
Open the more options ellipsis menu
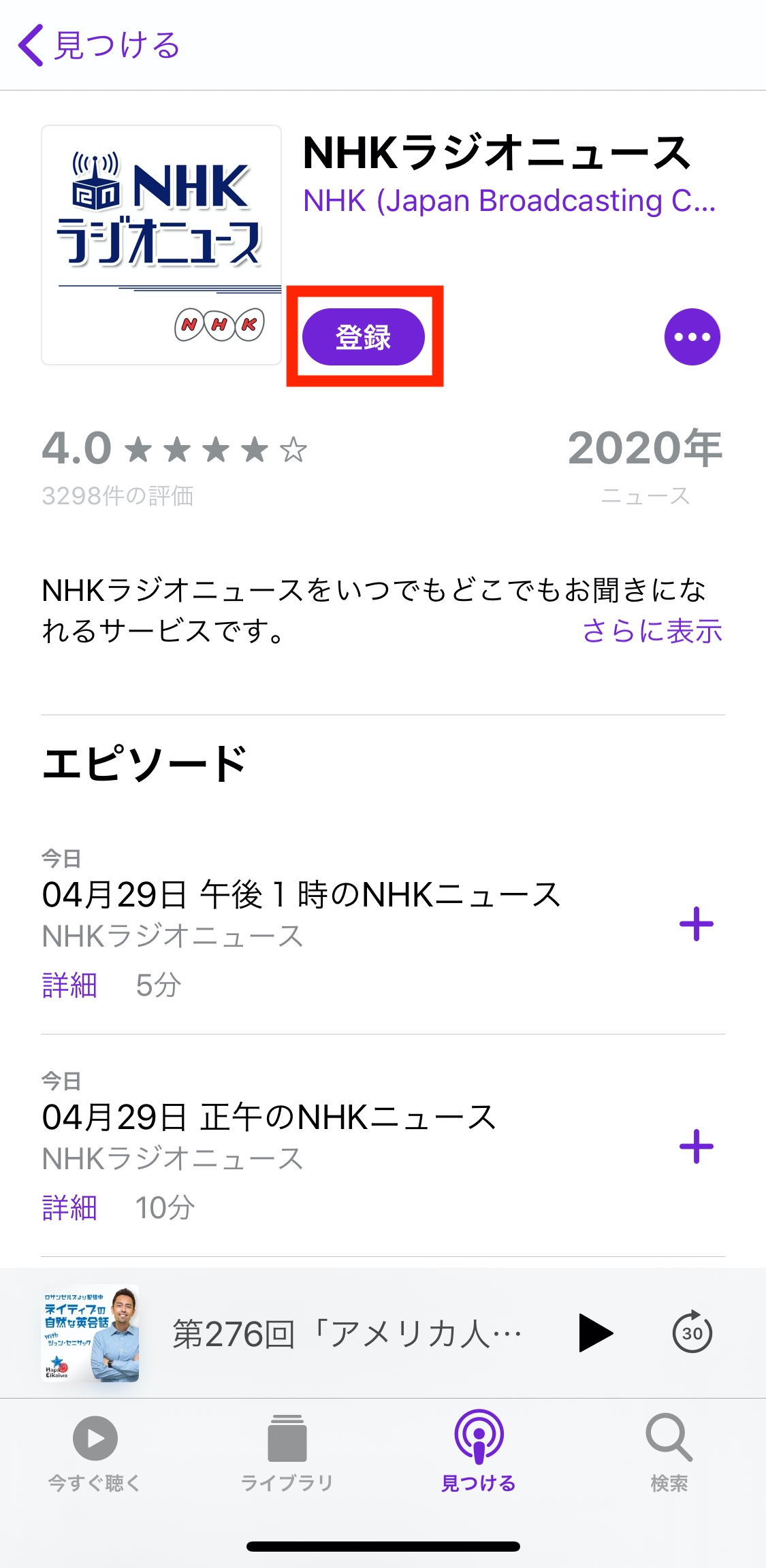click(692, 337)
